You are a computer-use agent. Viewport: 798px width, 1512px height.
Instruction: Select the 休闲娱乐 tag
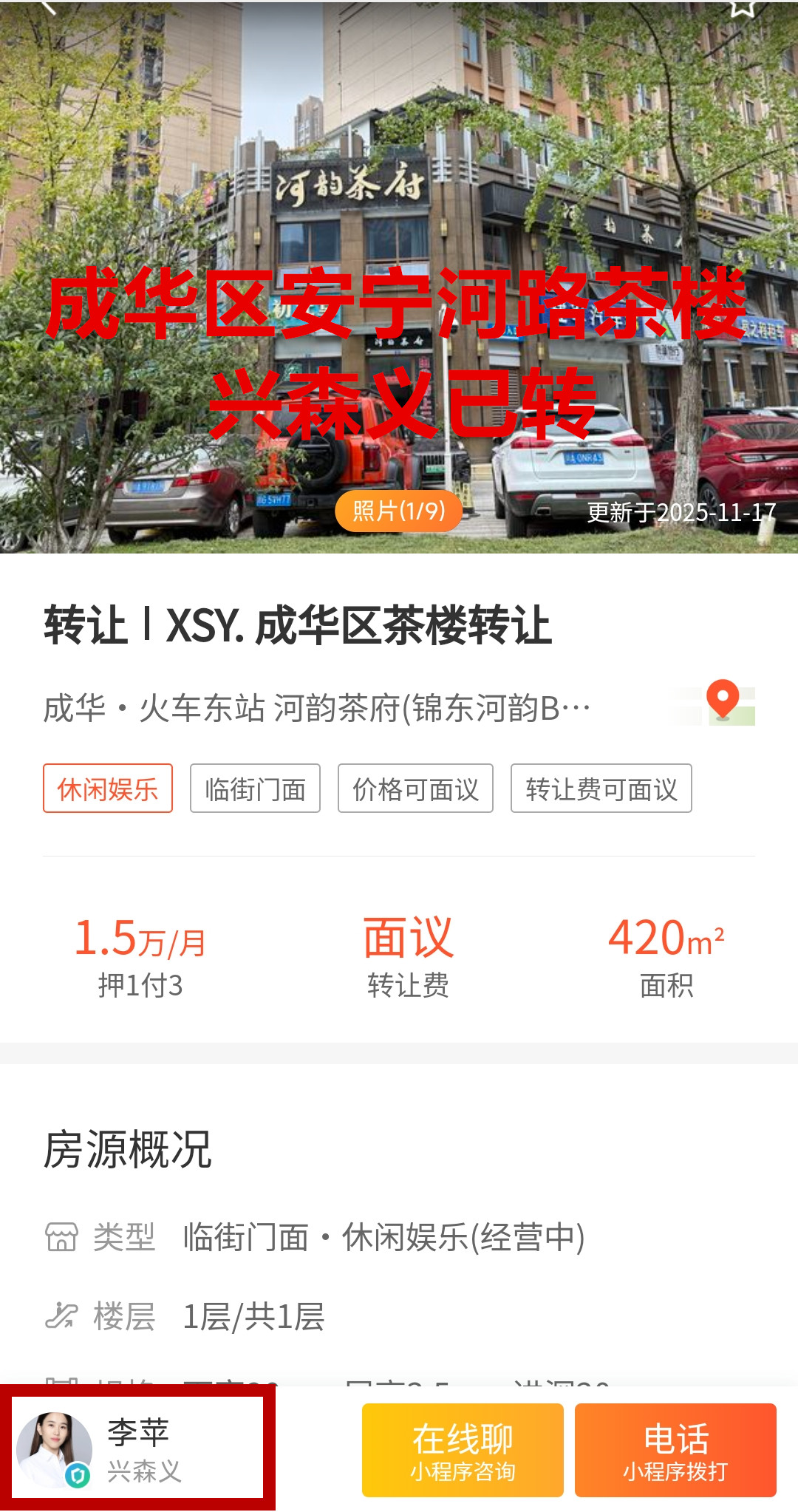[108, 789]
